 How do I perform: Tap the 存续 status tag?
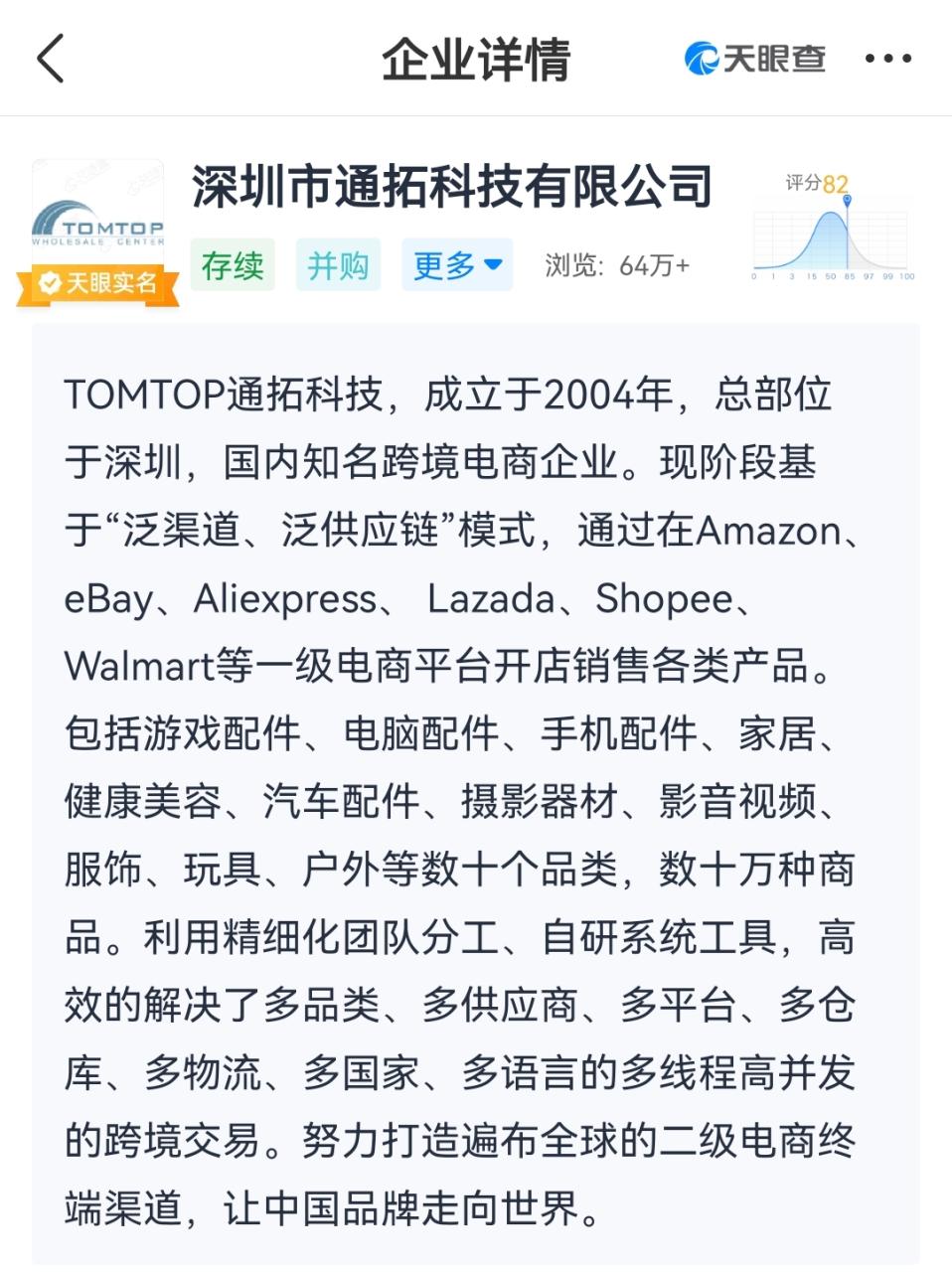pos(233,265)
